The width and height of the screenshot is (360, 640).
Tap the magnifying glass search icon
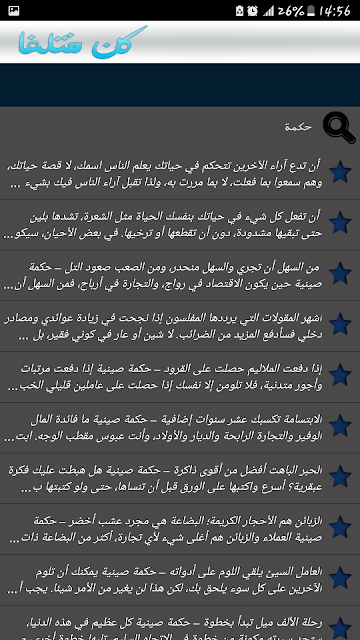339,127
